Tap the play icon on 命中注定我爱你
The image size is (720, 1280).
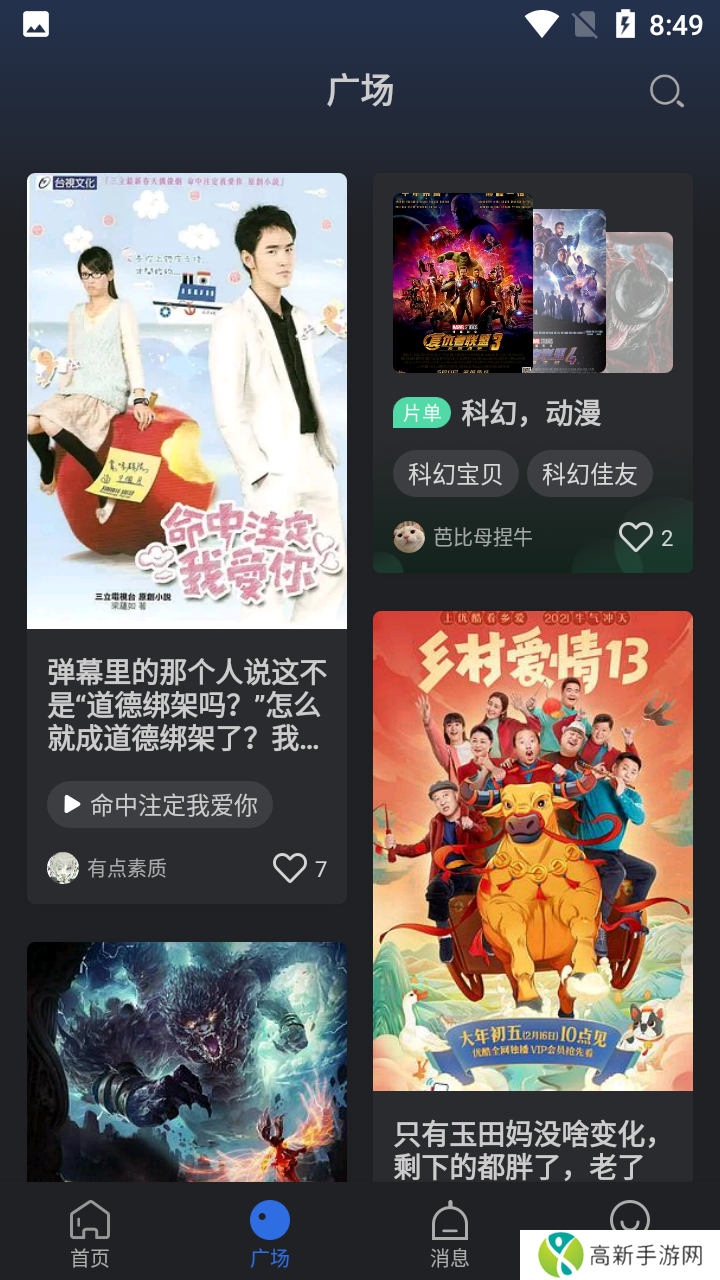click(x=72, y=804)
